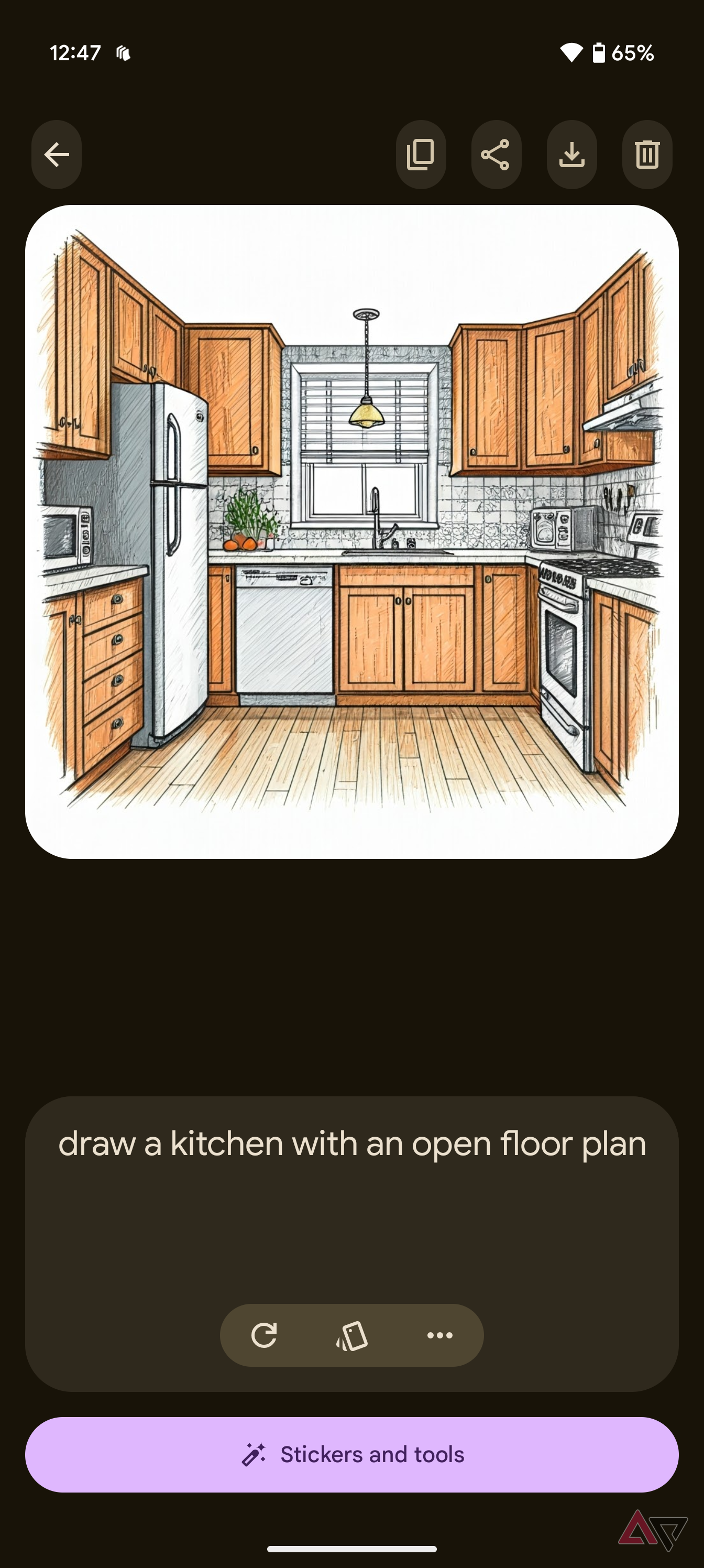Viewport: 704px width, 1568px height.
Task: Change the image style using the cards icon
Action: (x=351, y=1335)
